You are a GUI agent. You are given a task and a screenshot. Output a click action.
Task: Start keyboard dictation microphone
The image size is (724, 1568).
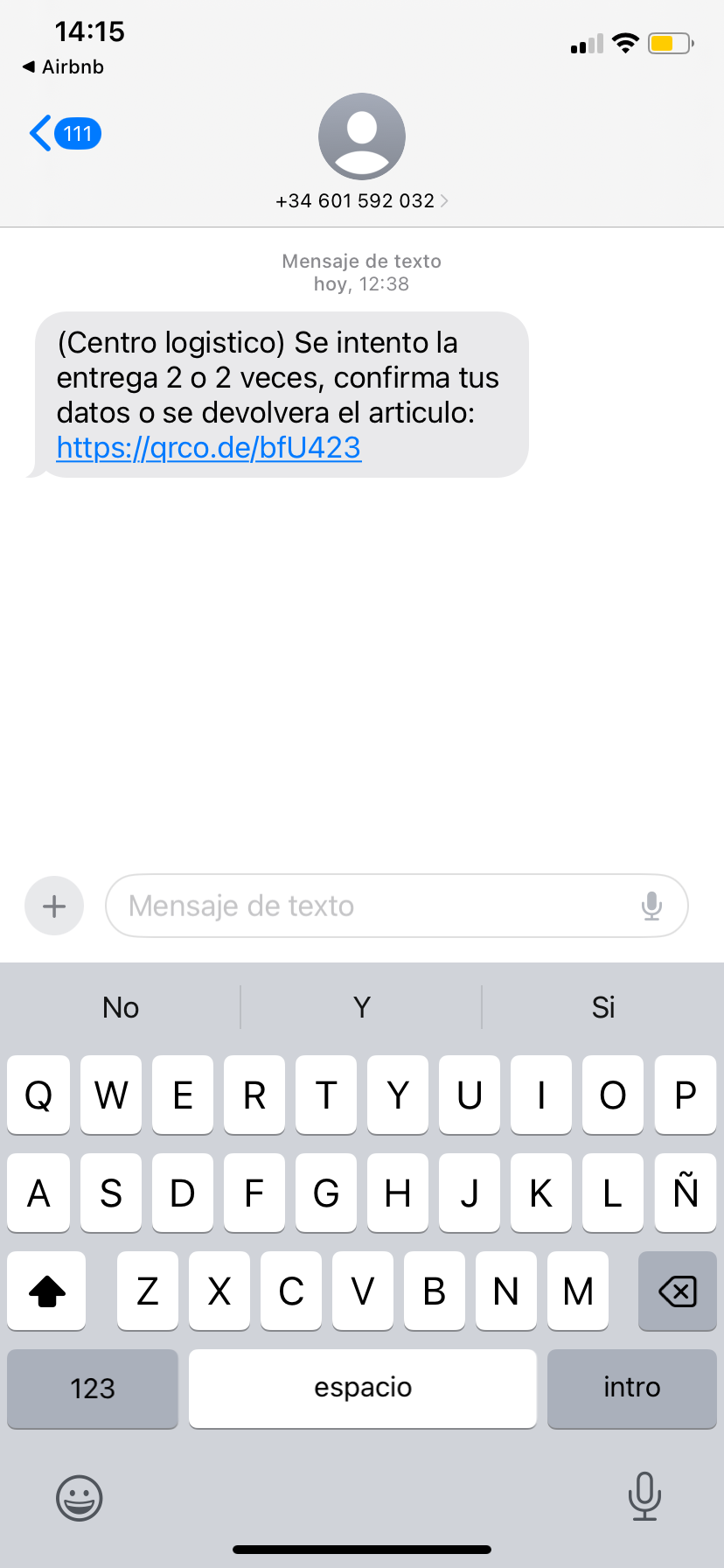(x=644, y=1496)
